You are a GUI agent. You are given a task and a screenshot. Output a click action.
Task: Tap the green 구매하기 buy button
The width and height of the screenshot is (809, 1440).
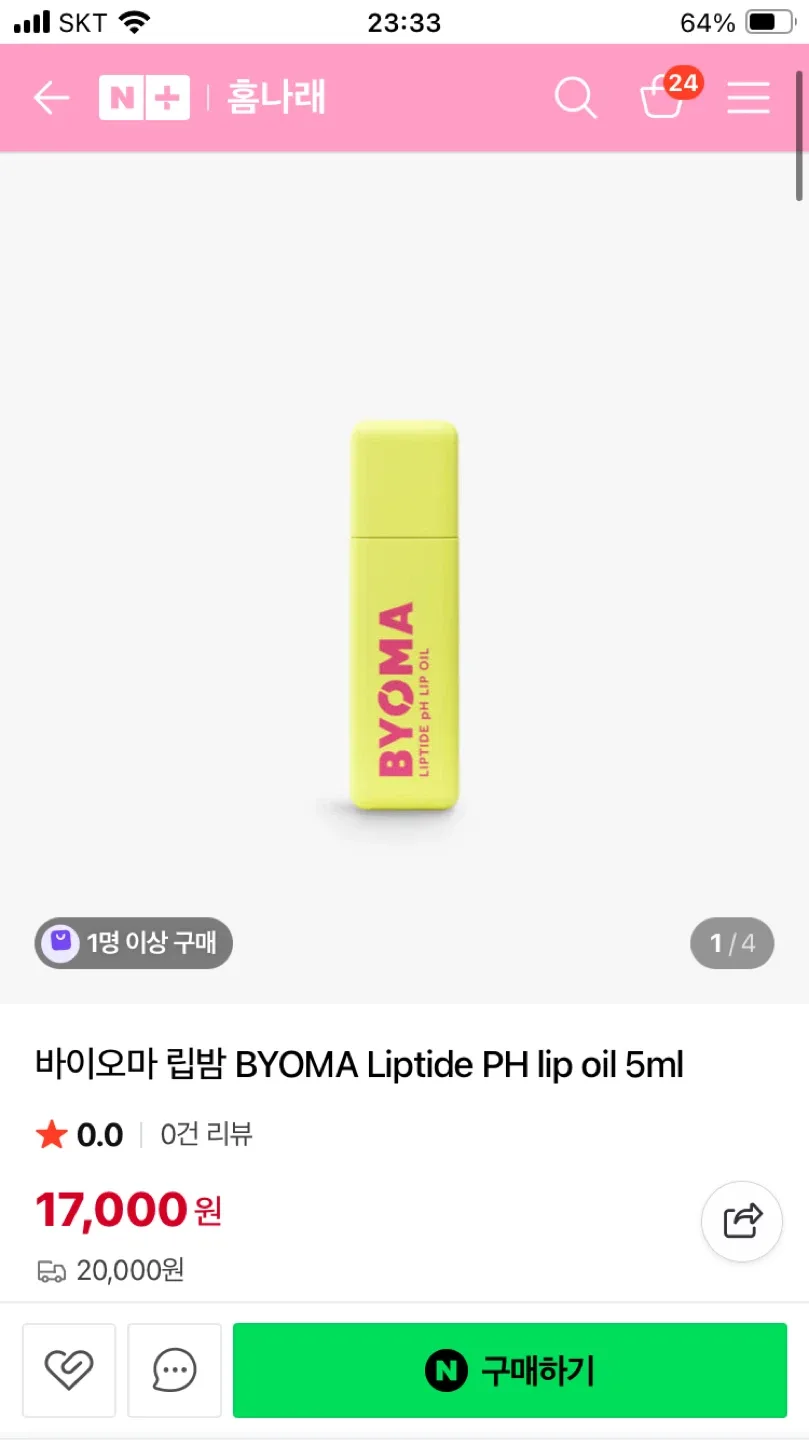tap(510, 1370)
